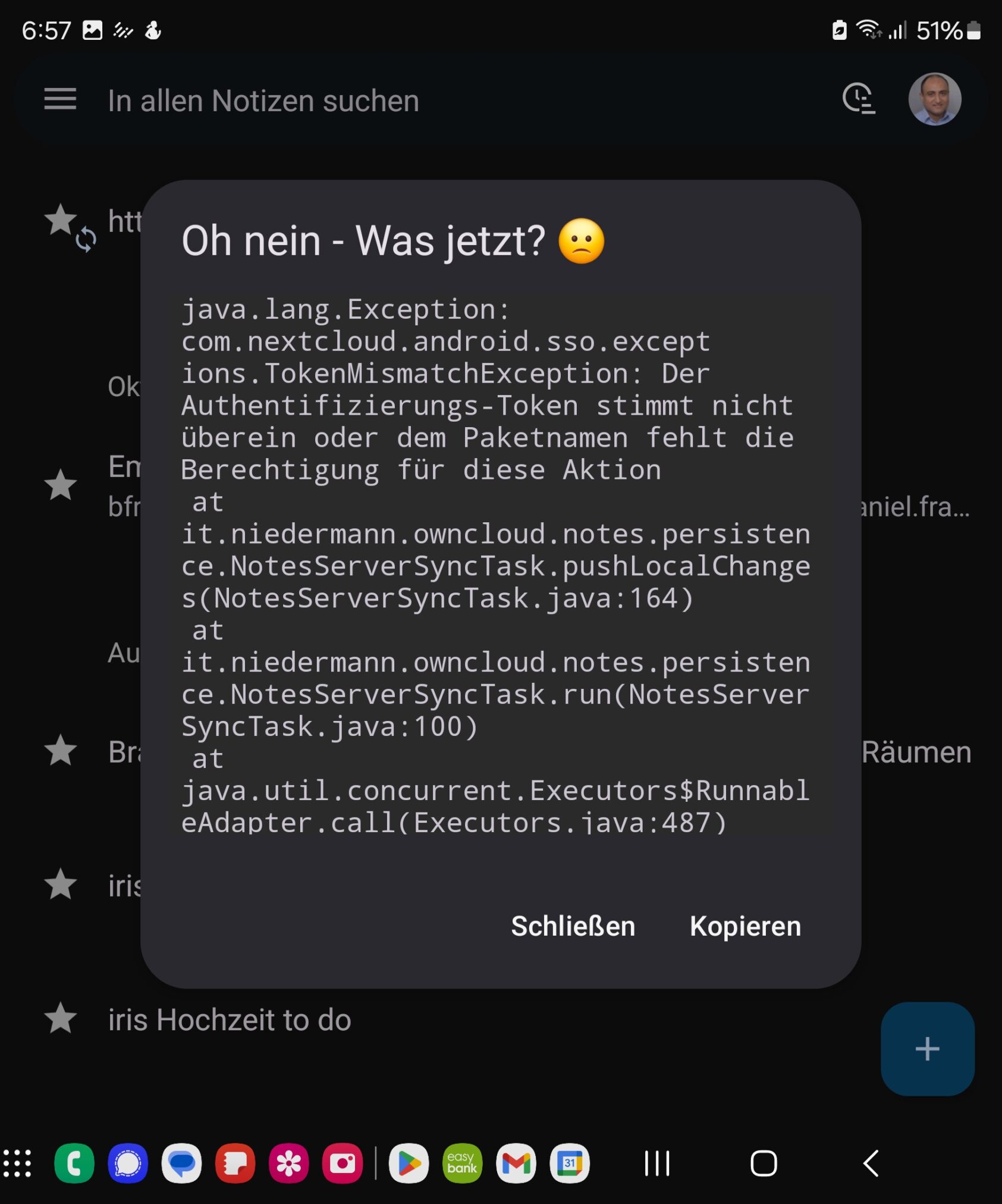Go back with the system back button
Screen dimensions: 1002x1204
click(871, 1163)
